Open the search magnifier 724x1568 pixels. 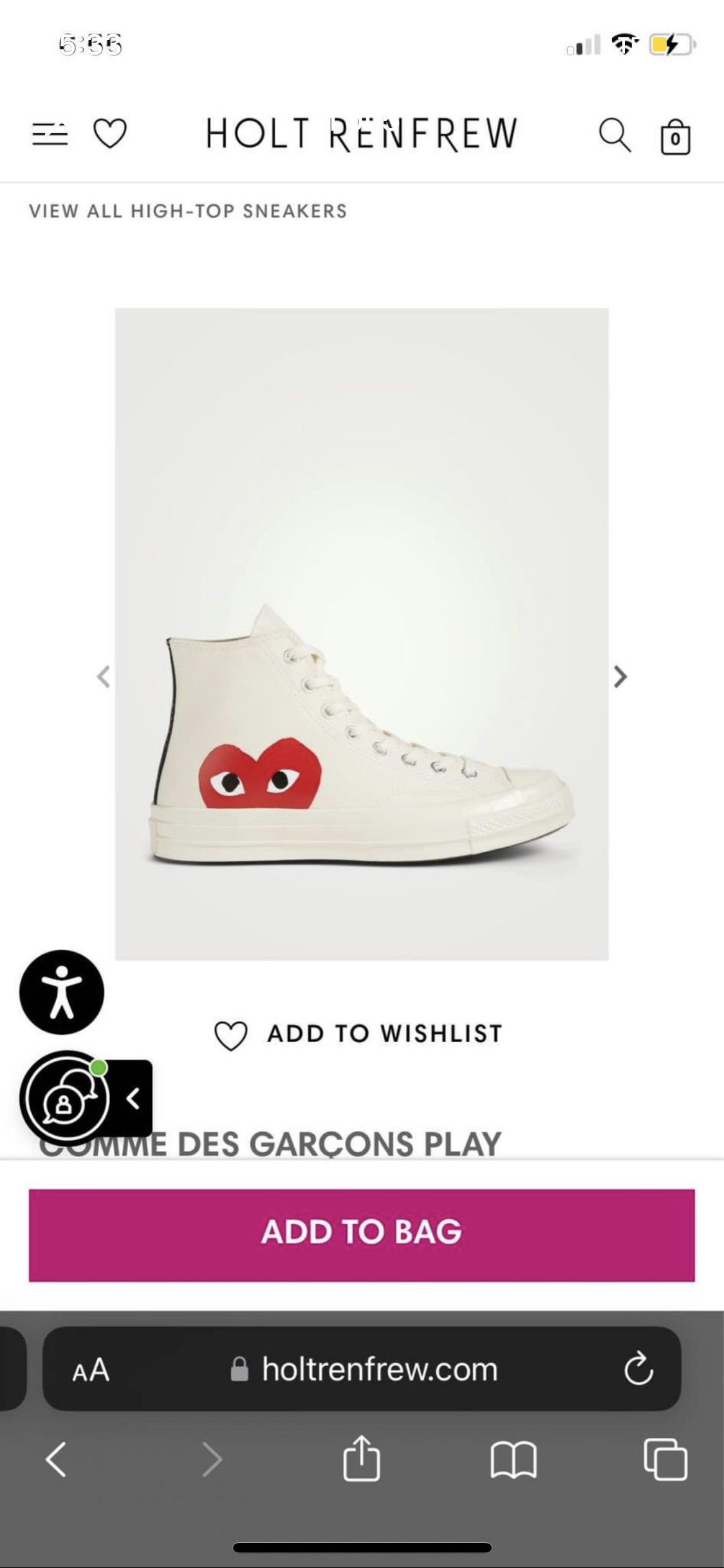point(615,135)
